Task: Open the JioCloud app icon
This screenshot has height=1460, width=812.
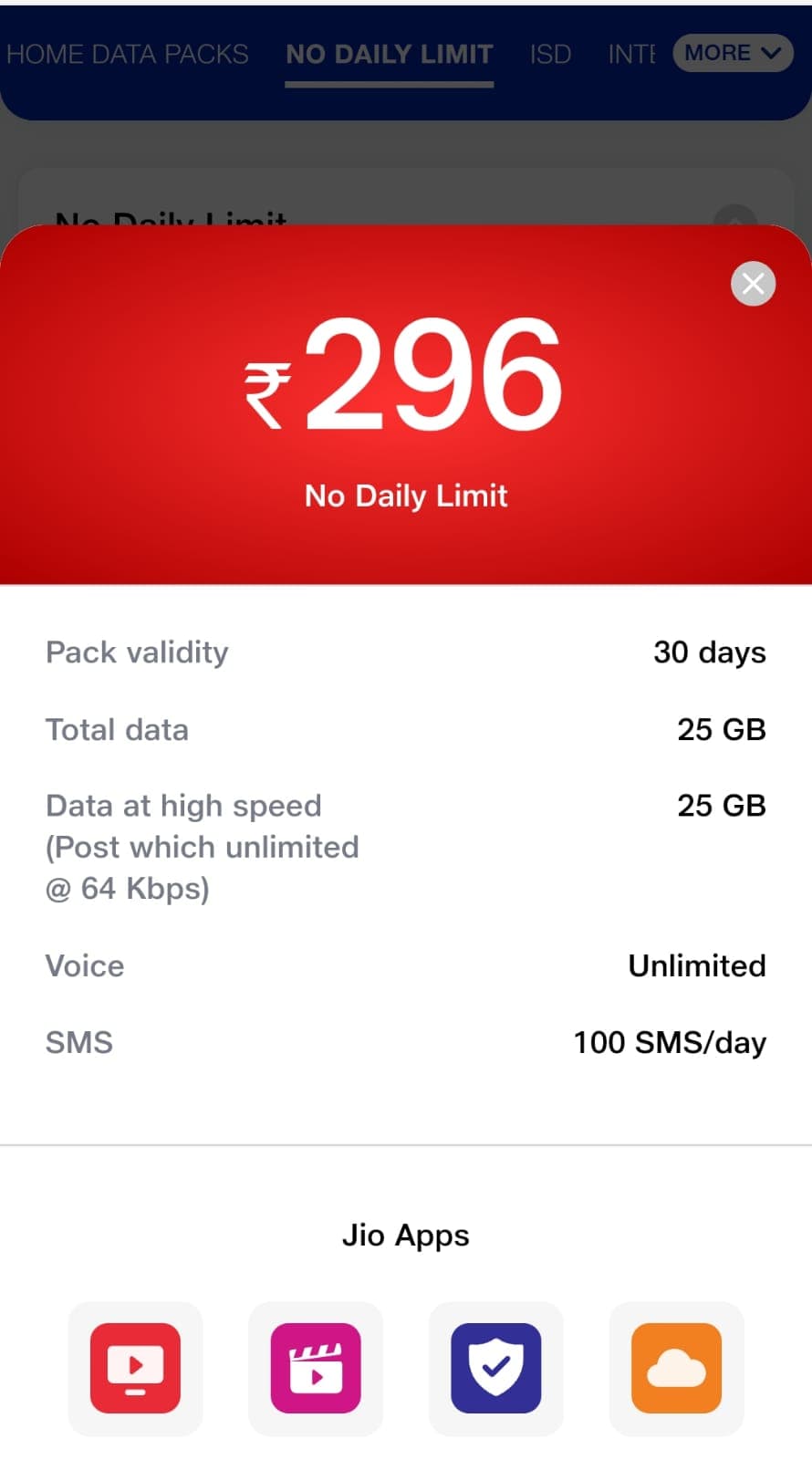Action: tap(676, 1367)
